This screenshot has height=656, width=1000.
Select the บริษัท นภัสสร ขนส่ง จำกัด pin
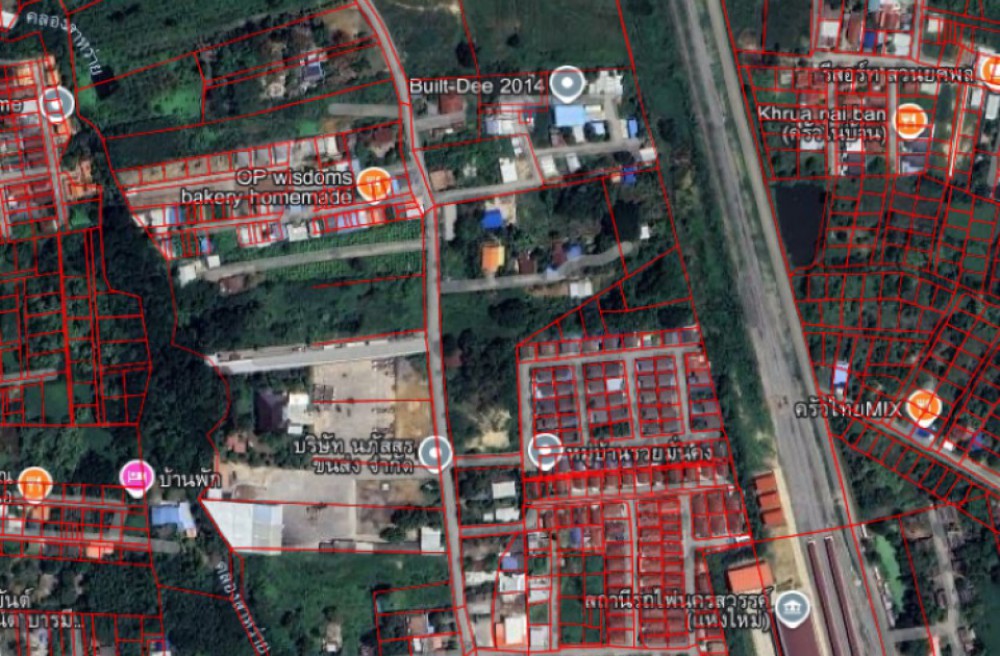pyautogui.click(x=434, y=453)
